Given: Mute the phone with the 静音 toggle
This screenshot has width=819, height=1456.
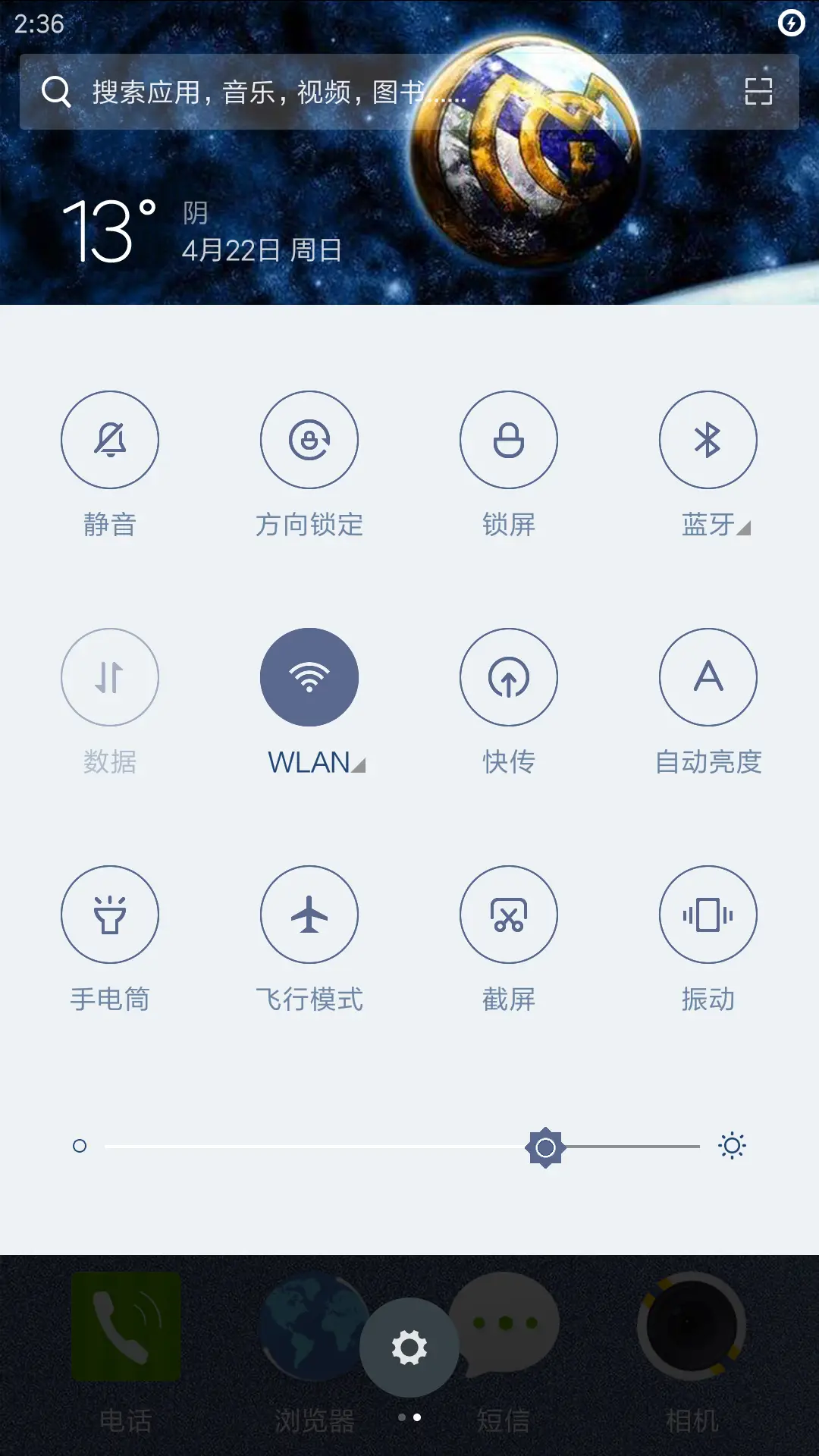Looking at the screenshot, I should click(110, 440).
